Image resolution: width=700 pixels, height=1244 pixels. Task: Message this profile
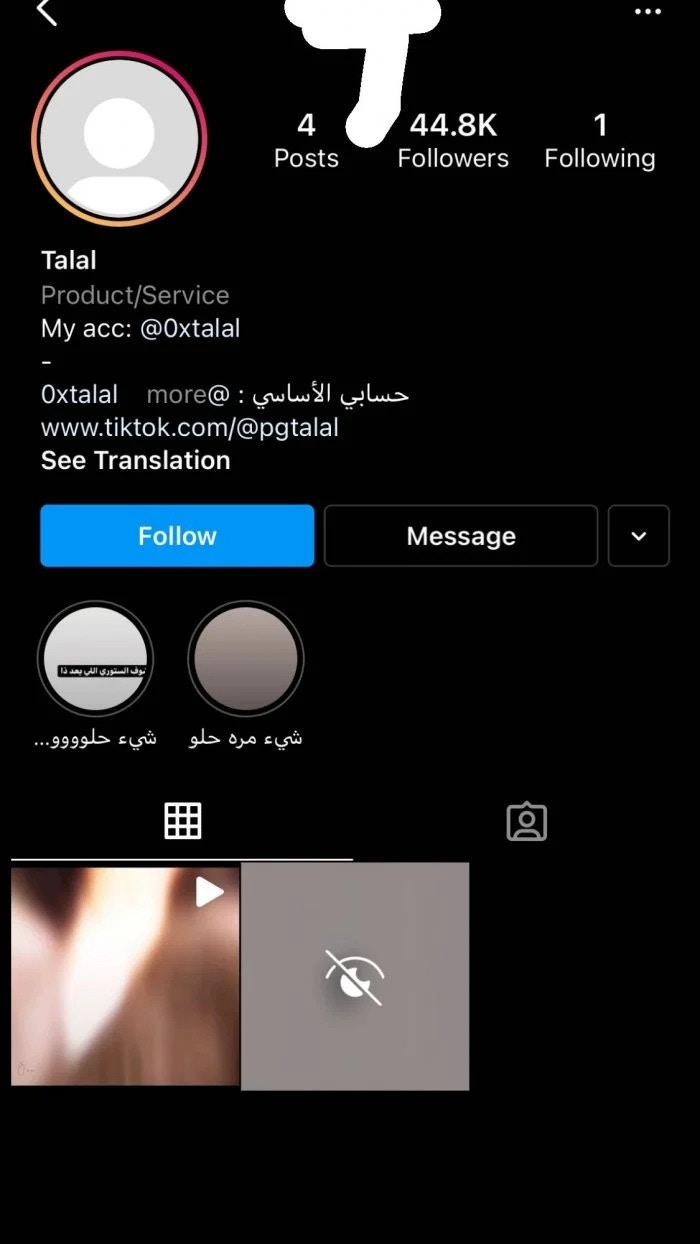(x=461, y=536)
